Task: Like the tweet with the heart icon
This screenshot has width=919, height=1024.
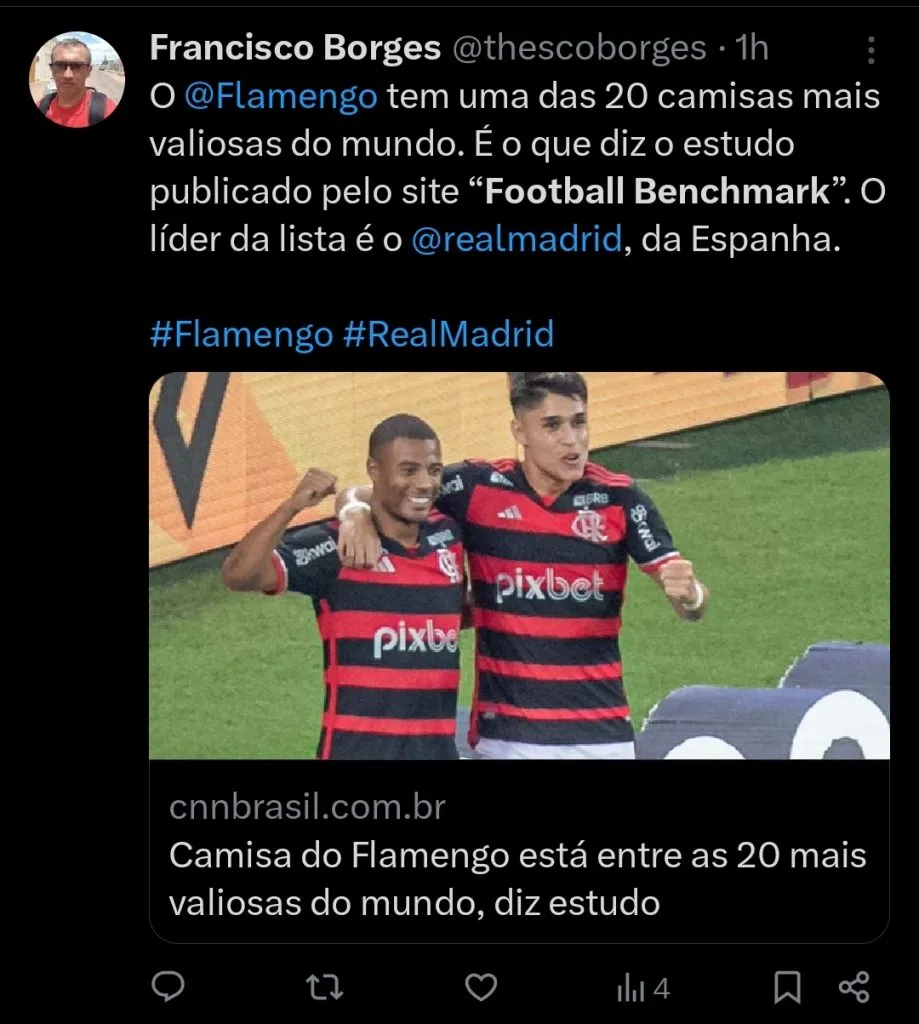Action: tap(479, 988)
